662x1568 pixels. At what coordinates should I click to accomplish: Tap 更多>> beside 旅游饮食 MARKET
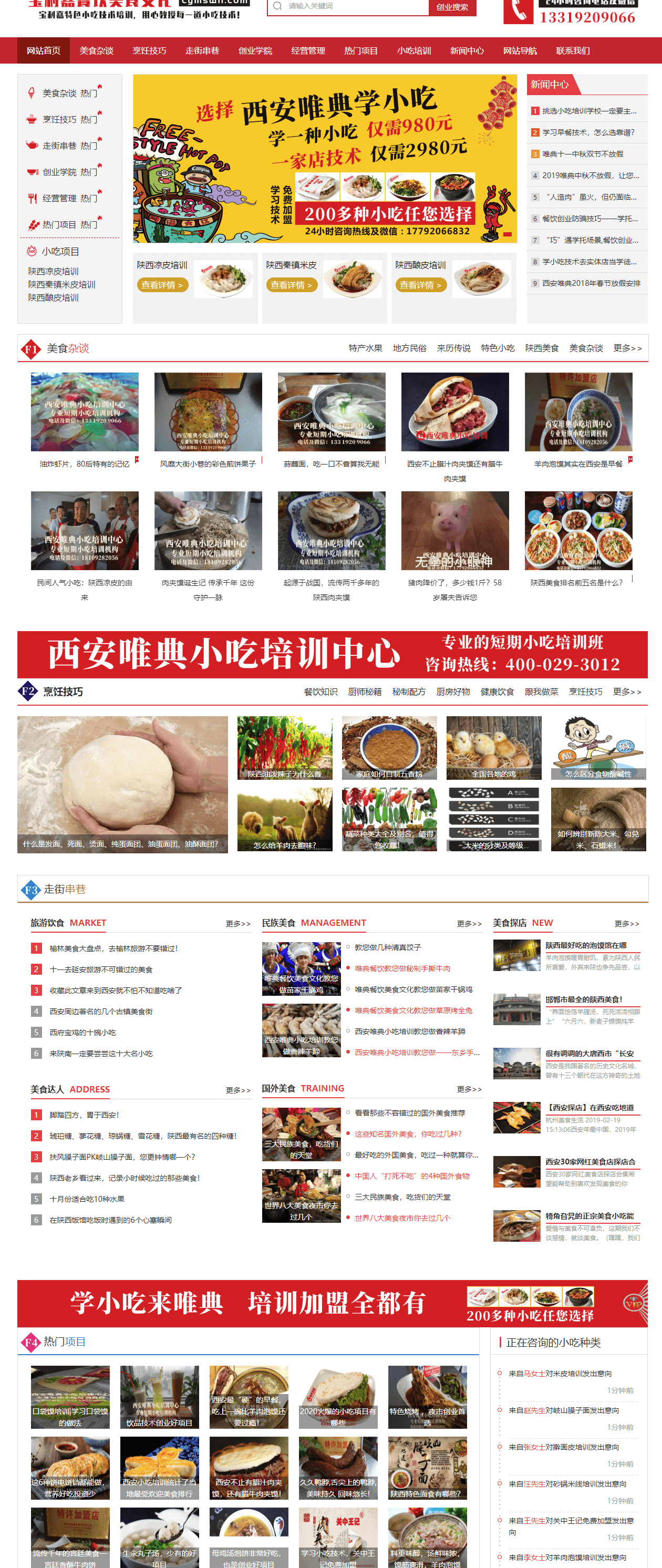tap(238, 924)
